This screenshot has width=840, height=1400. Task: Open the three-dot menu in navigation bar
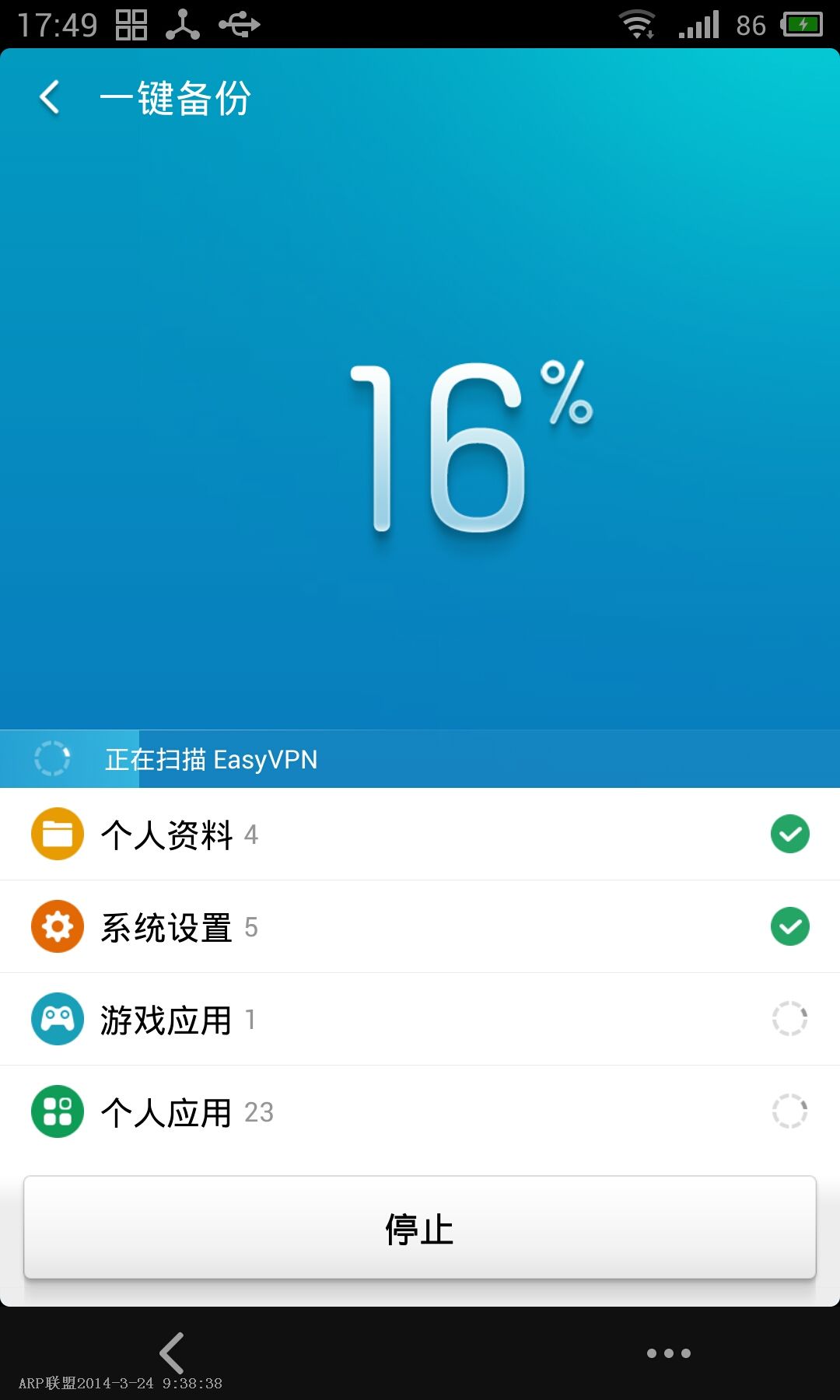pyautogui.click(x=668, y=1353)
